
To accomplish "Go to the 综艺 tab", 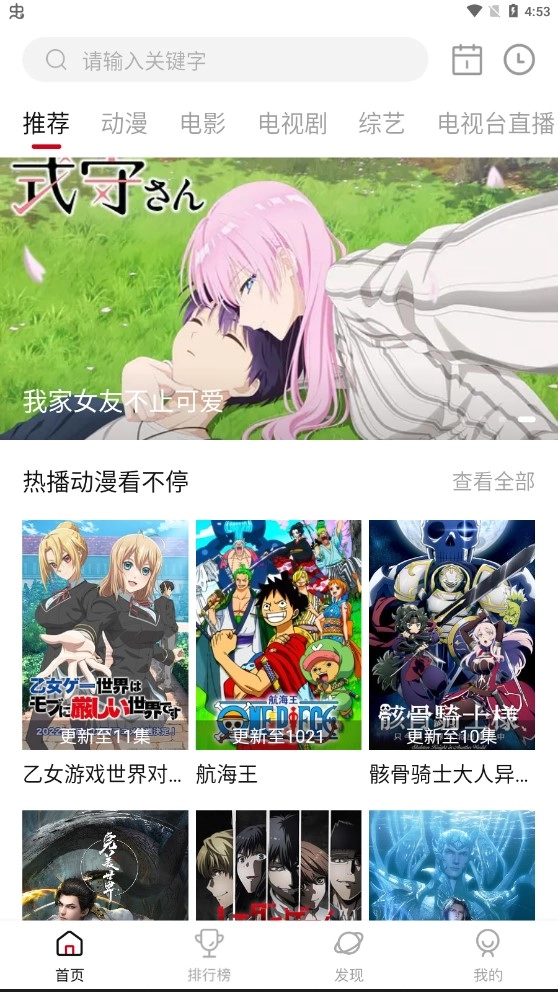I will pyautogui.click(x=381, y=123).
